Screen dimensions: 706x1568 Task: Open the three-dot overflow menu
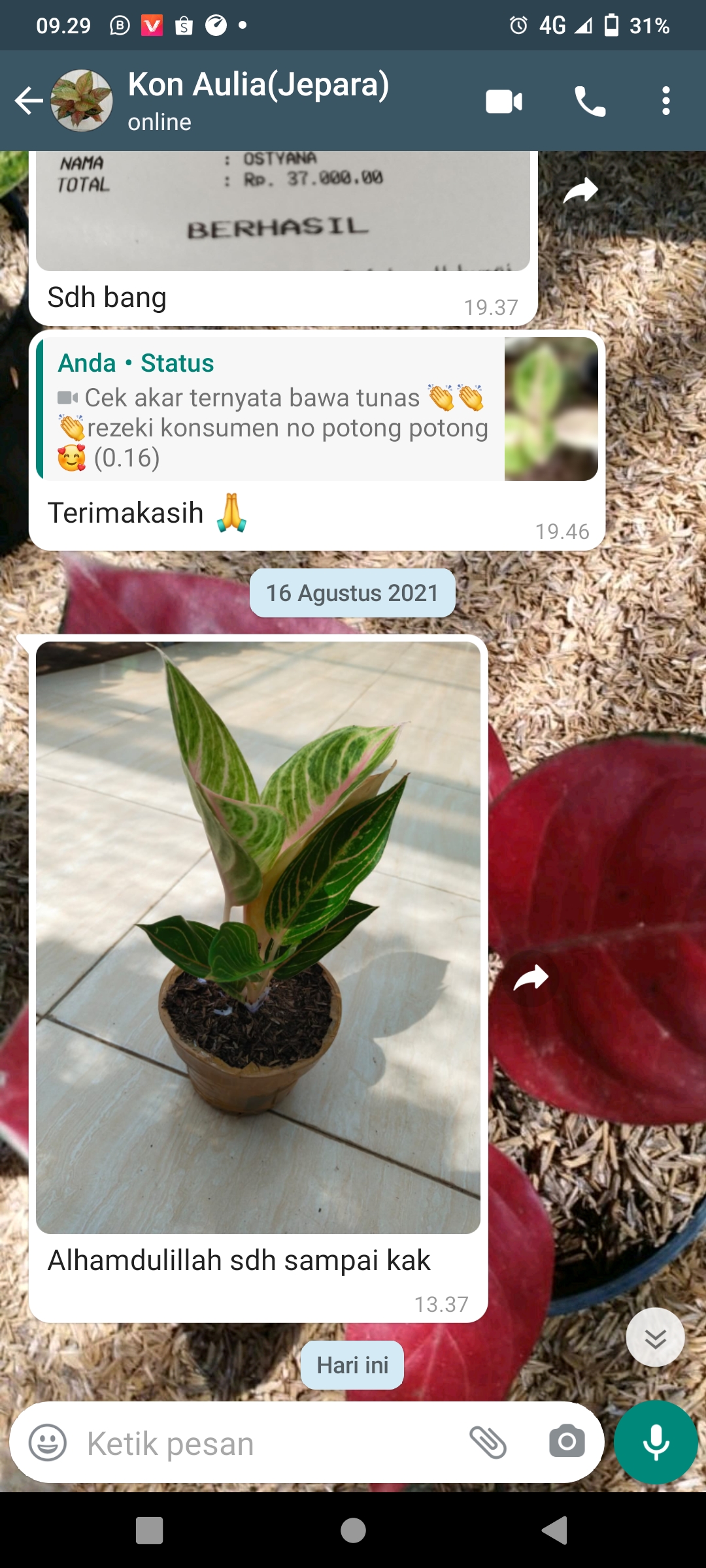point(665,101)
